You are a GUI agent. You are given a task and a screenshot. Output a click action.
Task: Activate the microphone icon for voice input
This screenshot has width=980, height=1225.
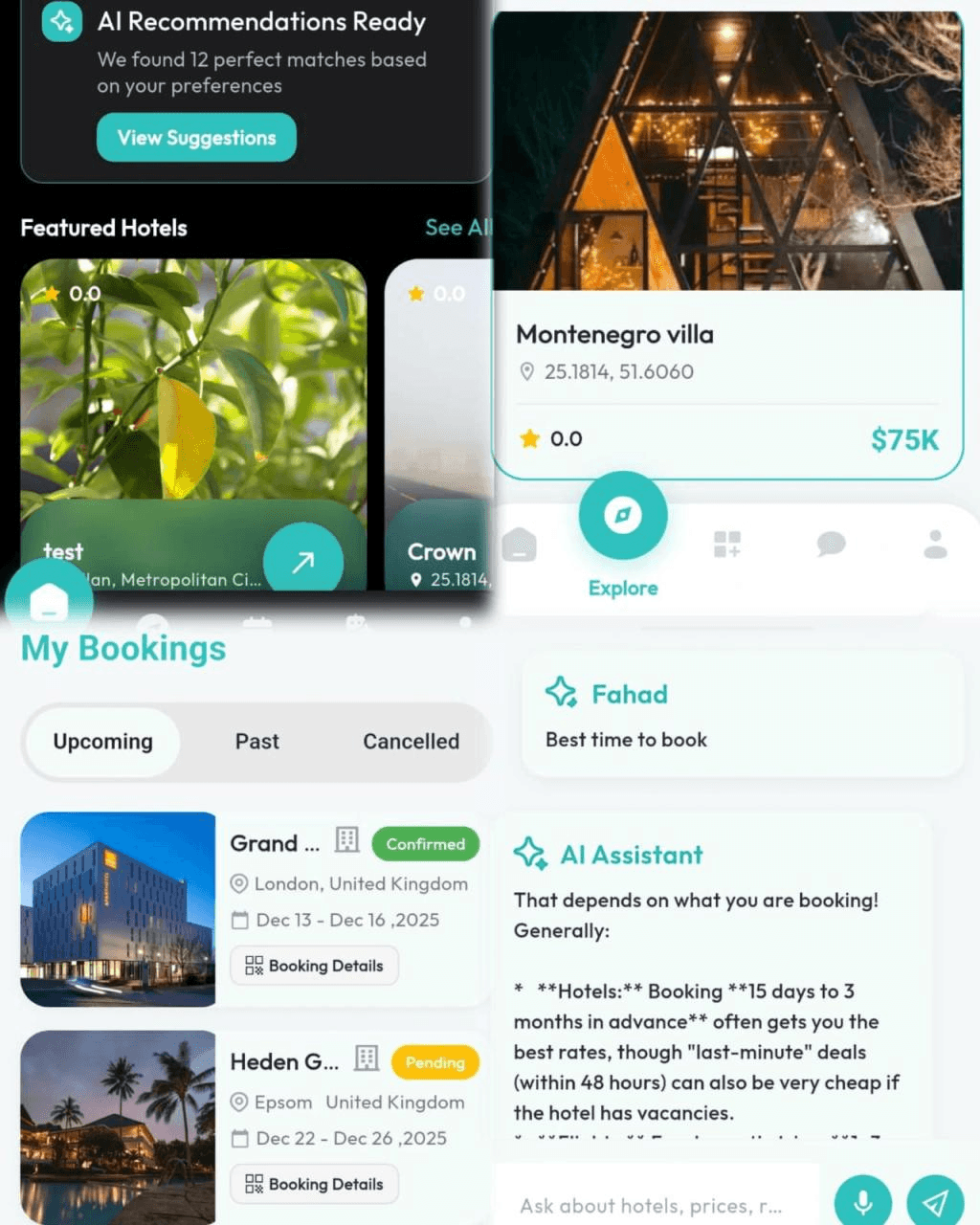click(x=862, y=1200)
